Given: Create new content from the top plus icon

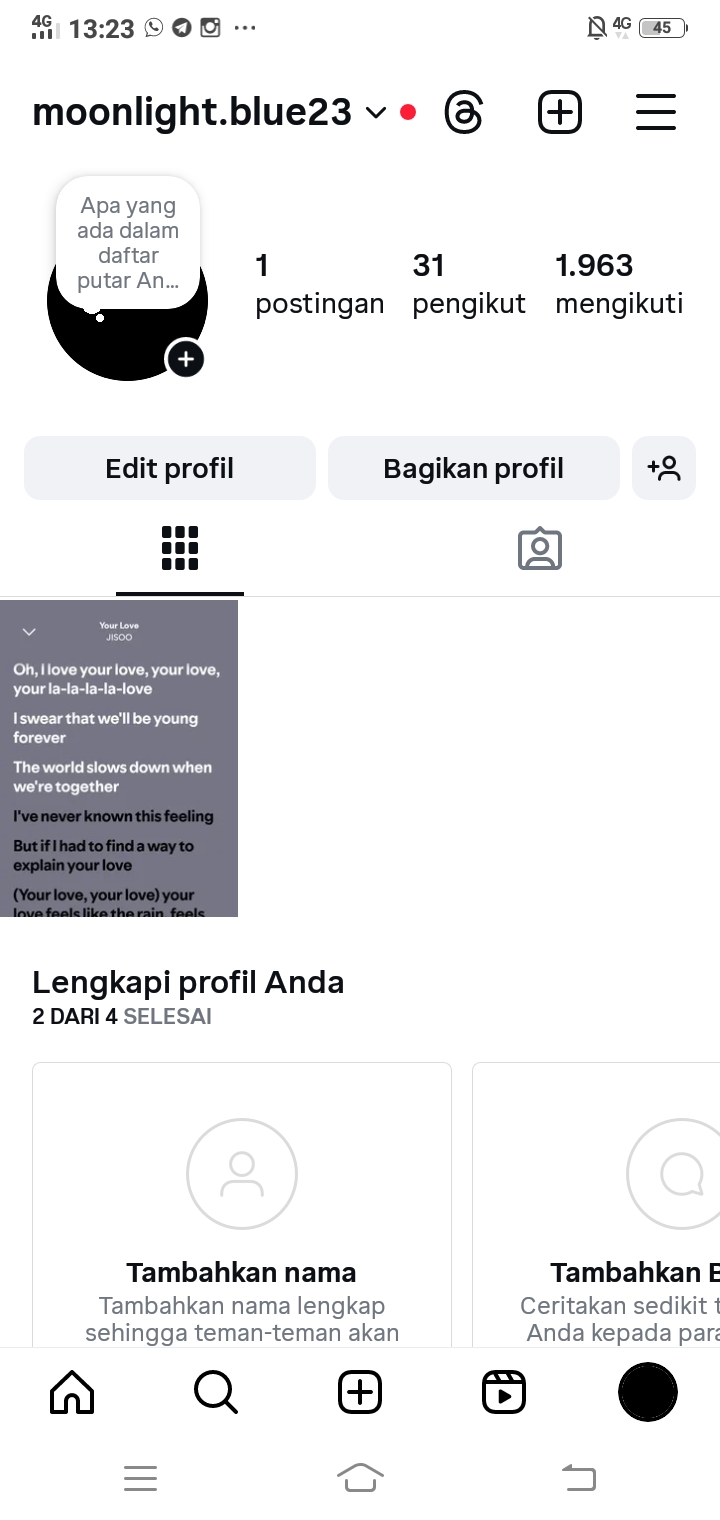Looking at the screenshot, I should click(x=560, y=112).
